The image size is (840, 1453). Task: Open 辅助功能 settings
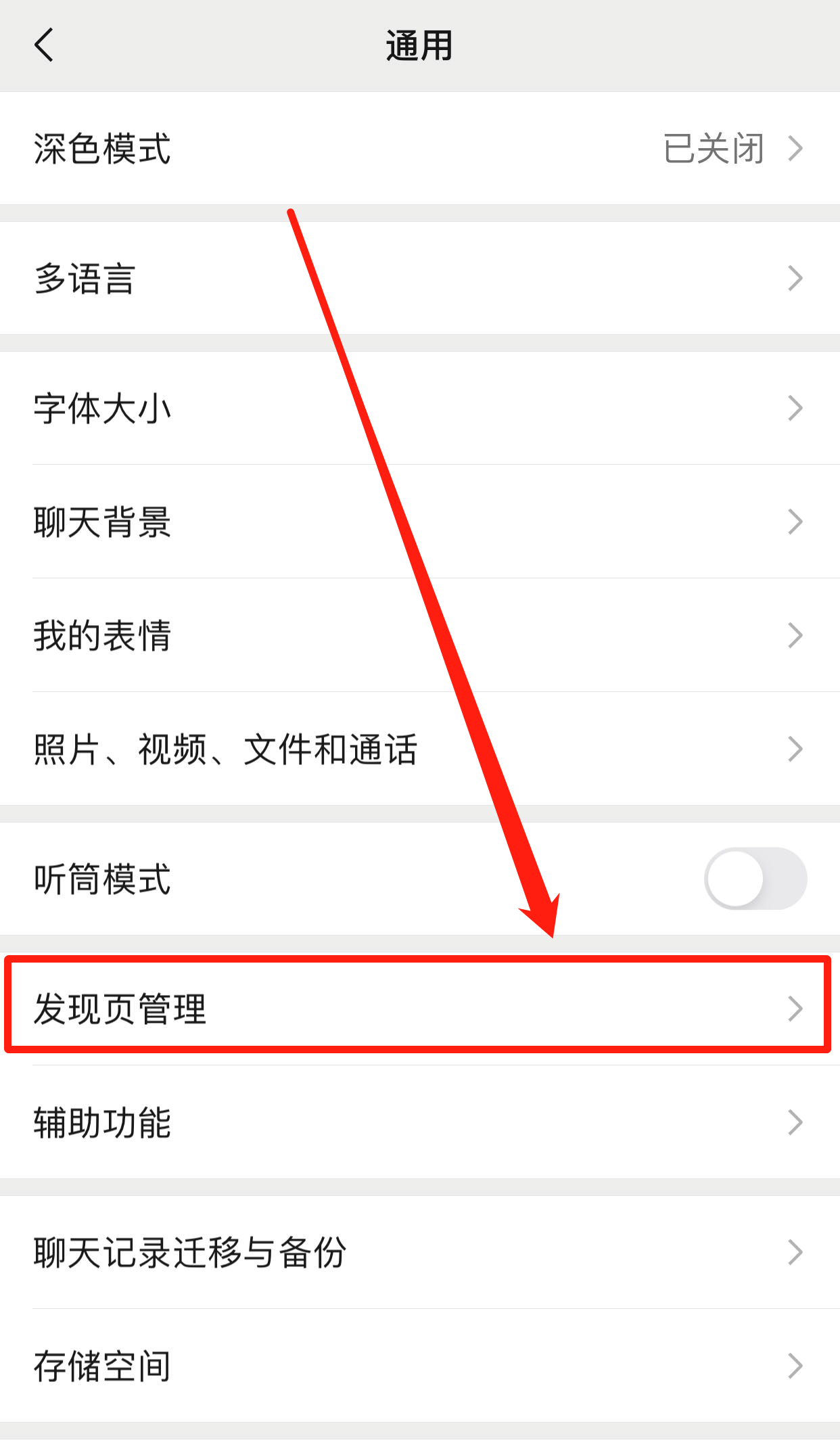click(419, 1122)
